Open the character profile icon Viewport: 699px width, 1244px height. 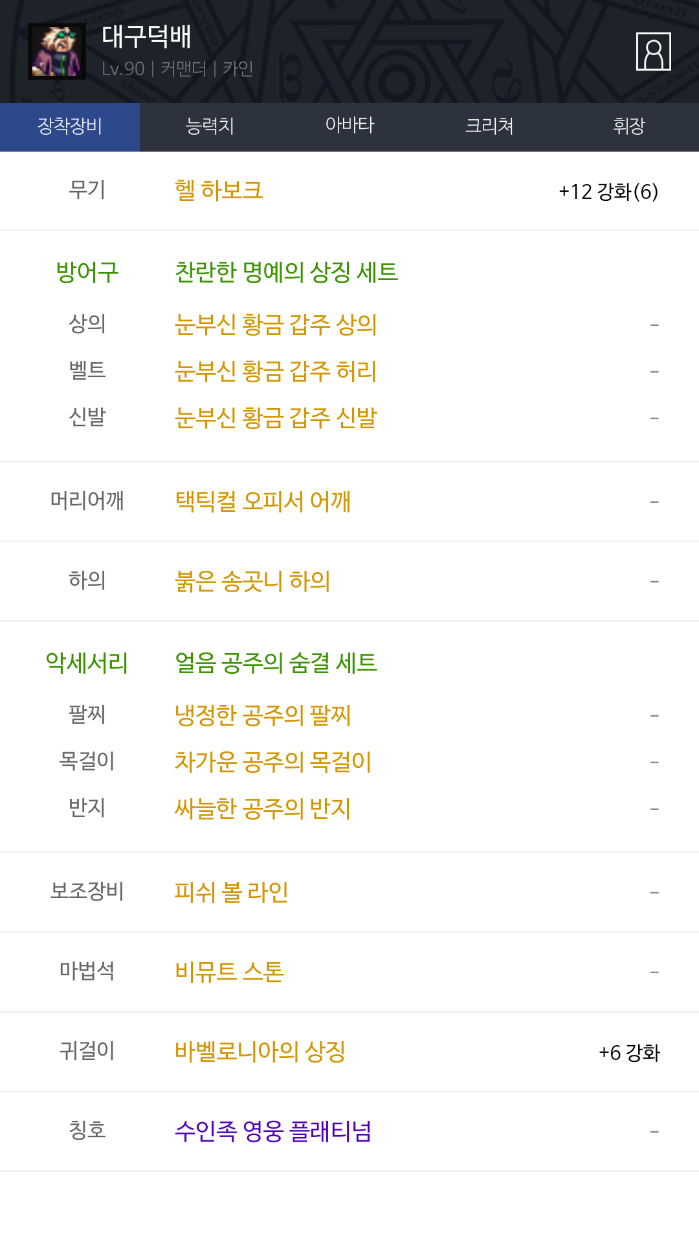click(653, 52)
